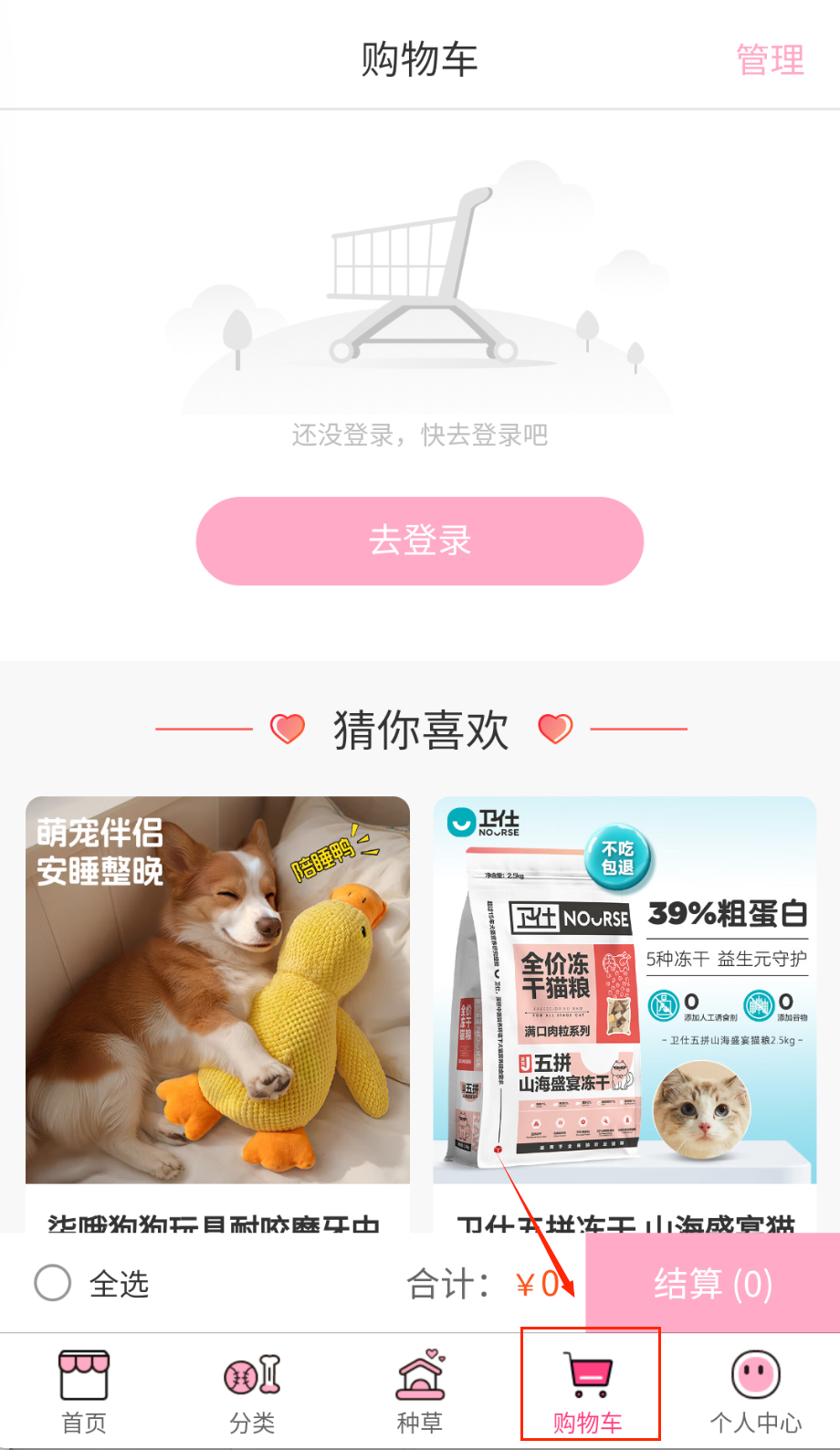Open the 种草 tab
The height and width of the screenshot is (1450, 840).
(420, 1391)
